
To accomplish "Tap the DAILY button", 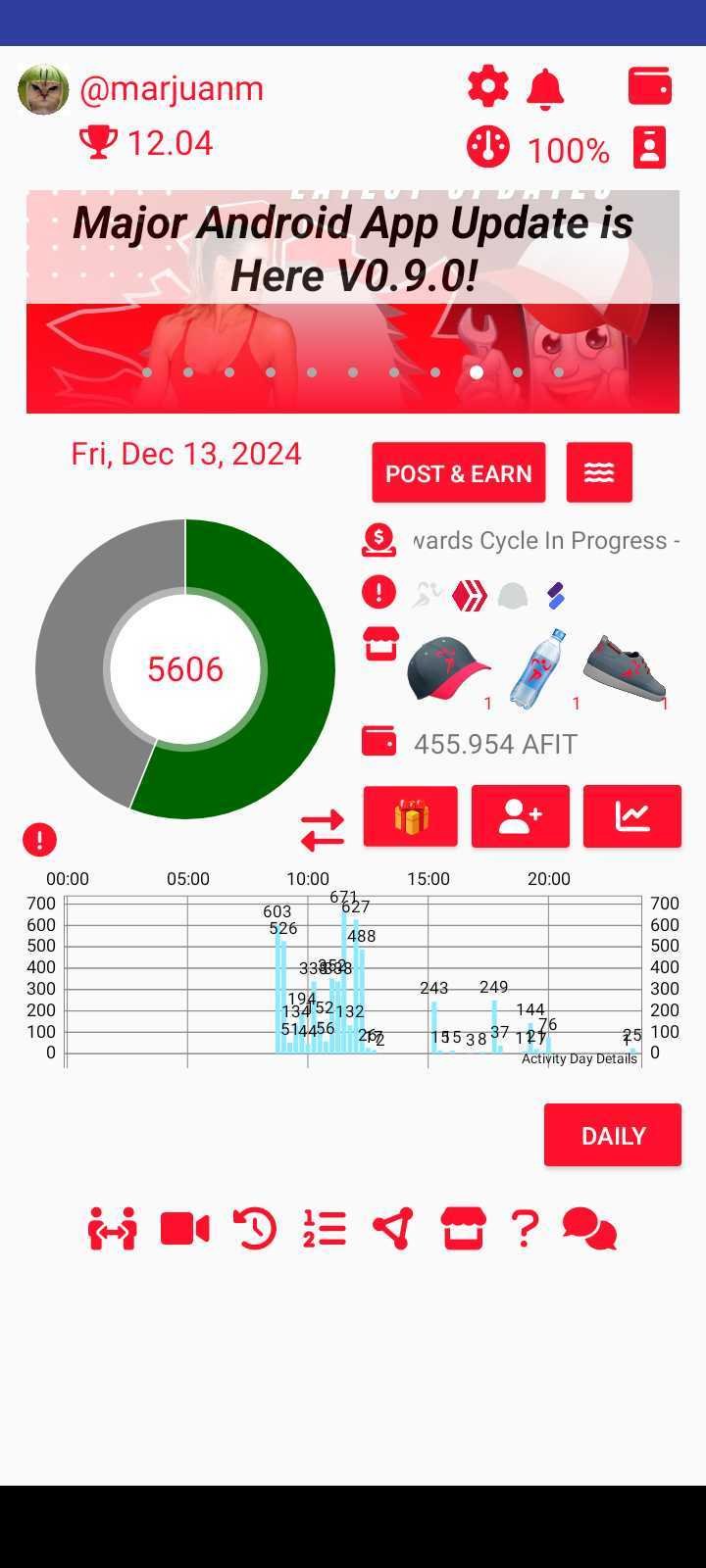I will click(x=613, y=1135).
